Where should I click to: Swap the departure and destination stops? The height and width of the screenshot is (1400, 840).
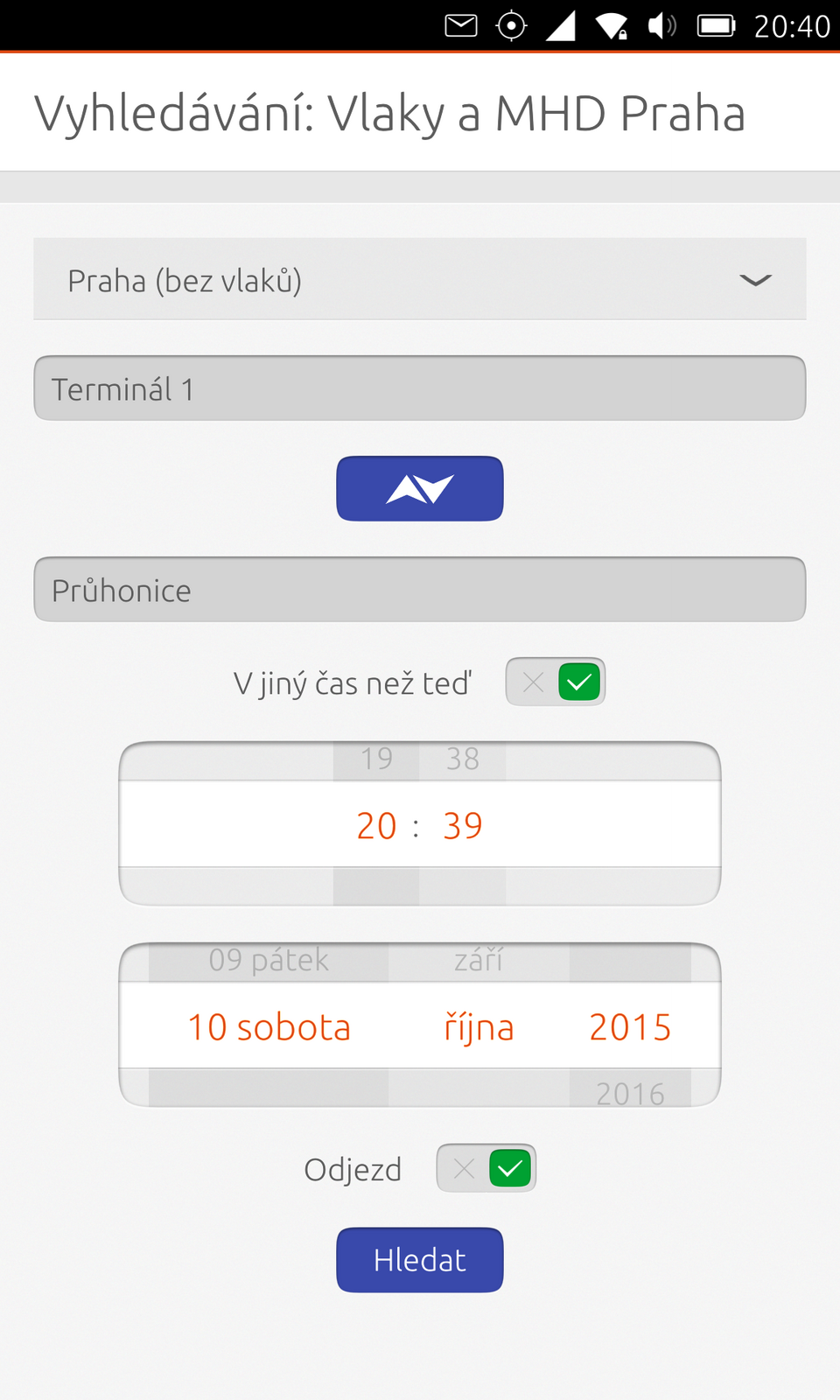pos(419,488)
